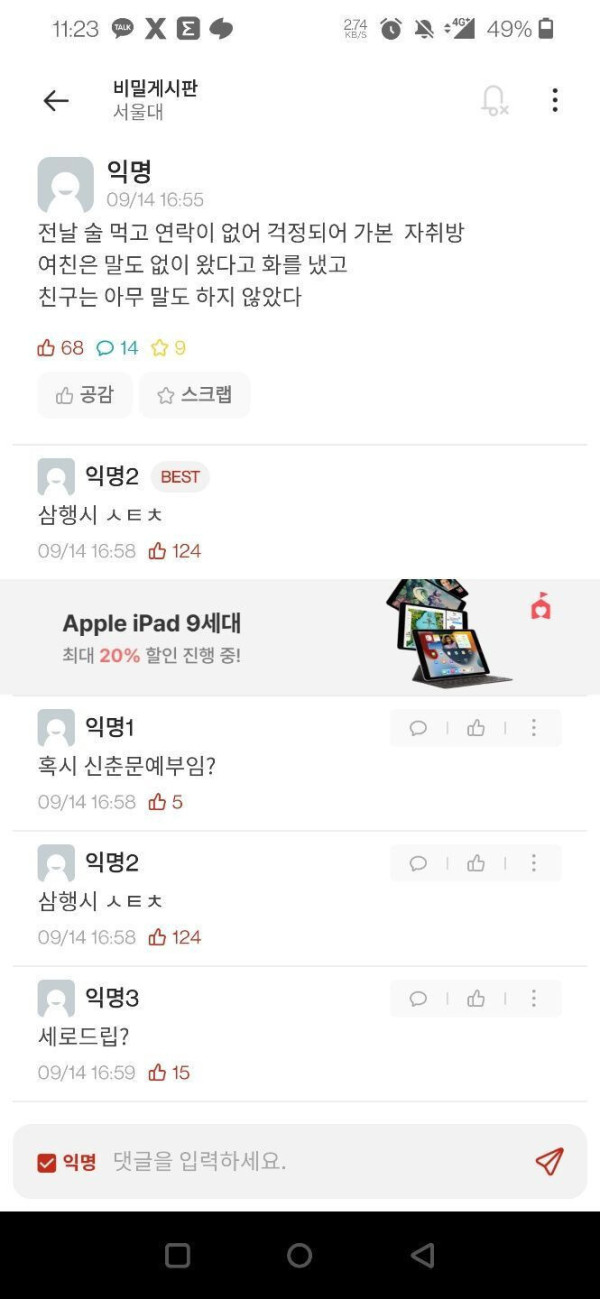The width and height of the screenshot is (600, 1299).
Task: Open more options on 익명2's non-BEST comment
Action: coord(534,863)
